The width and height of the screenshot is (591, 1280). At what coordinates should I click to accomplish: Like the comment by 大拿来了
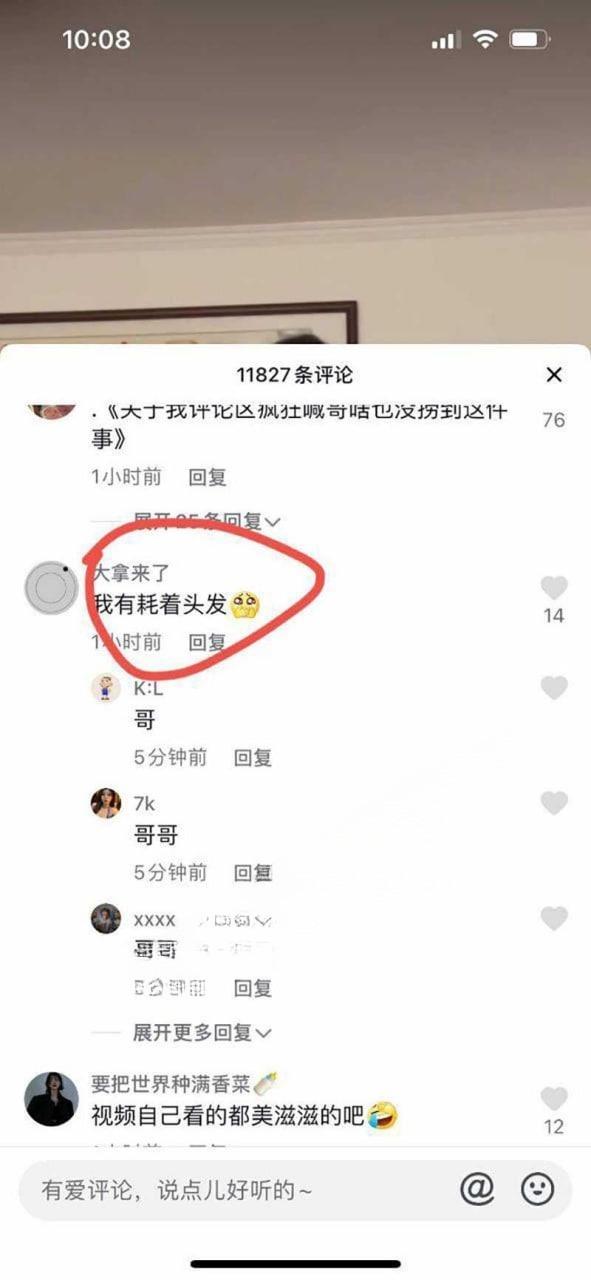click(554, 588)
